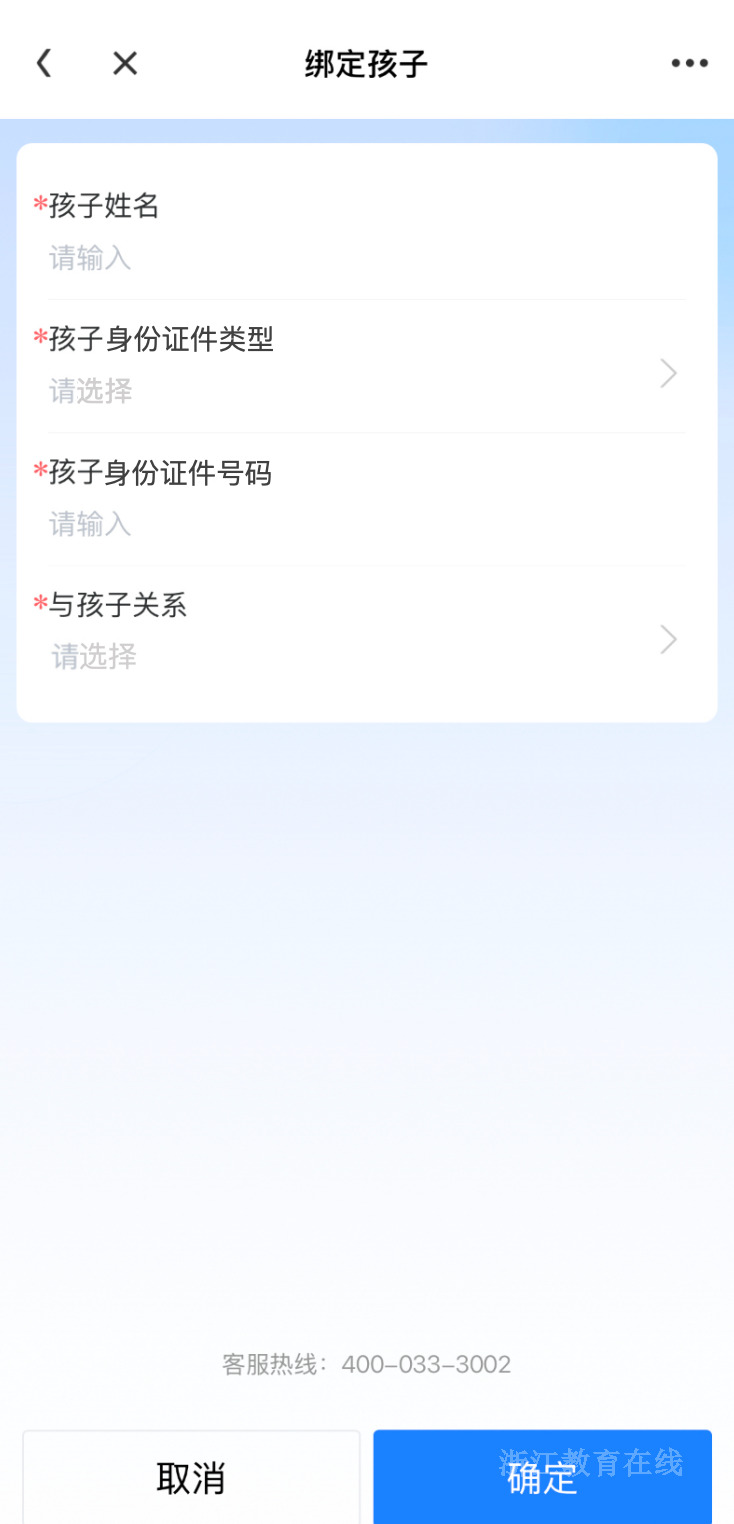Confirm with the 确定 button
The height and width of the screenshot is (1524, 734).
542,1478
